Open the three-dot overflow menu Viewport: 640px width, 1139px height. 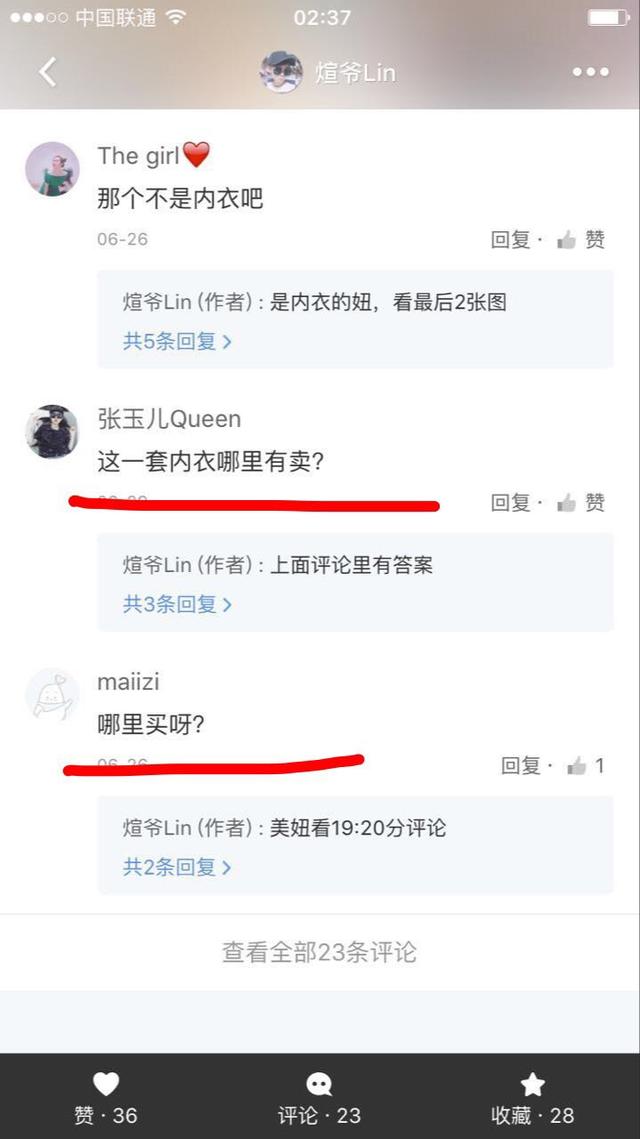coord(590,72)
